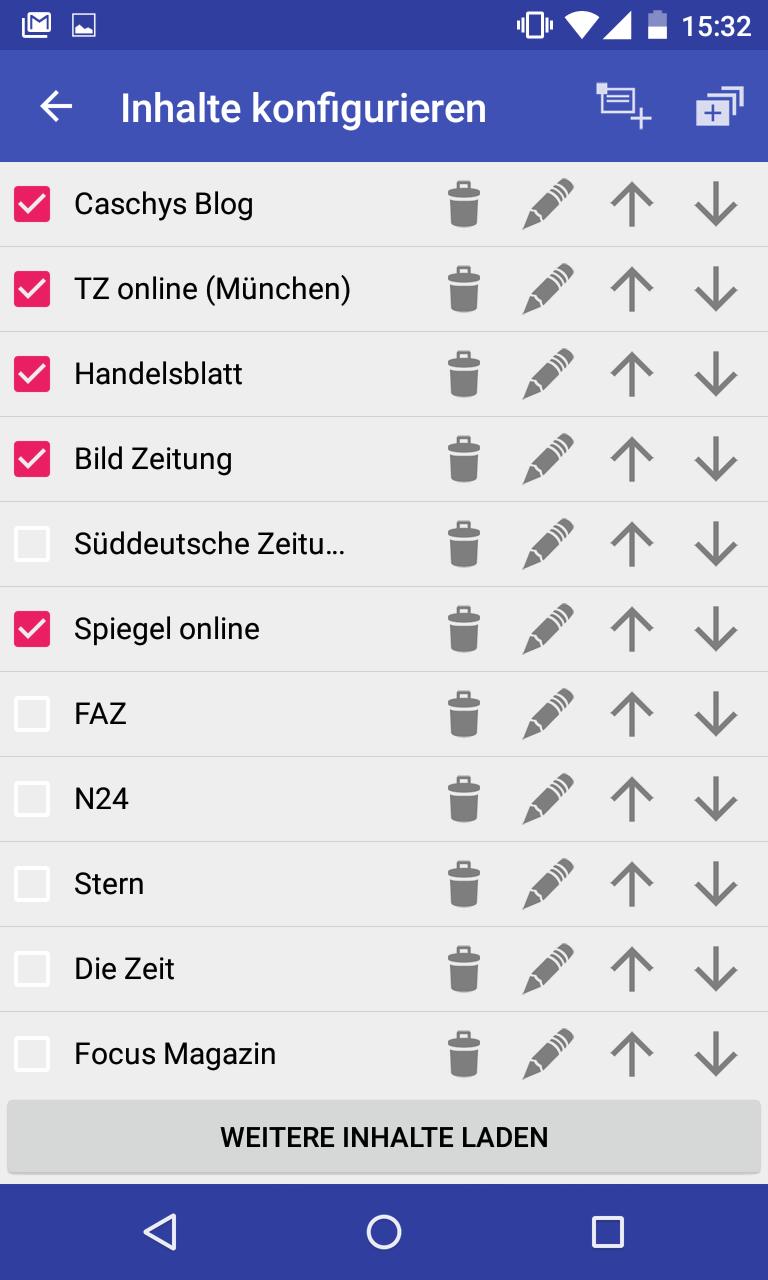Delete the Caschys Blog feed
This screenshot has width=768, height=1280.
pos(464,204)
